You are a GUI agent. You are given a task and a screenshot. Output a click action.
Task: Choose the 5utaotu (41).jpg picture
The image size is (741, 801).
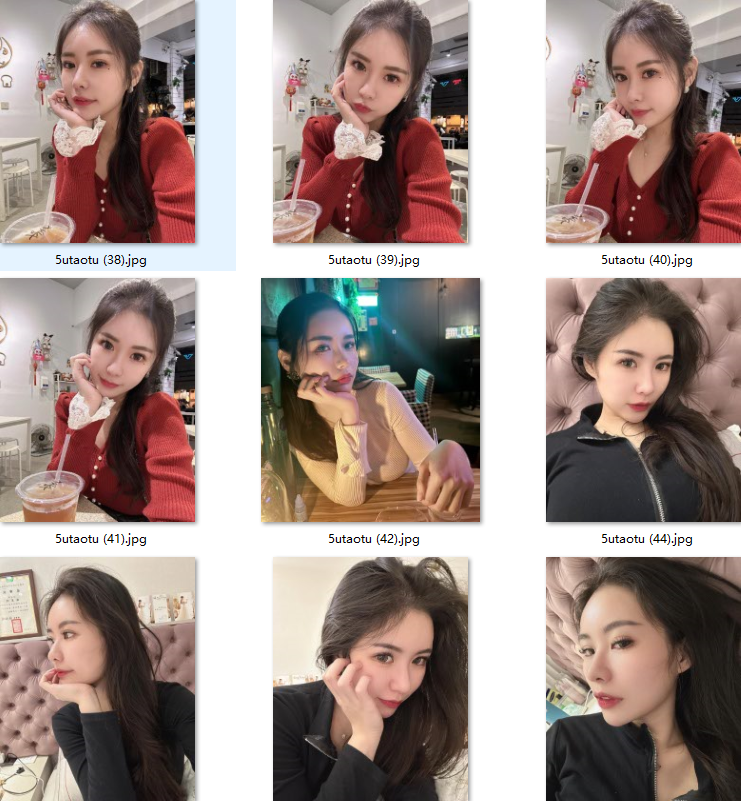tap(98, 400)
